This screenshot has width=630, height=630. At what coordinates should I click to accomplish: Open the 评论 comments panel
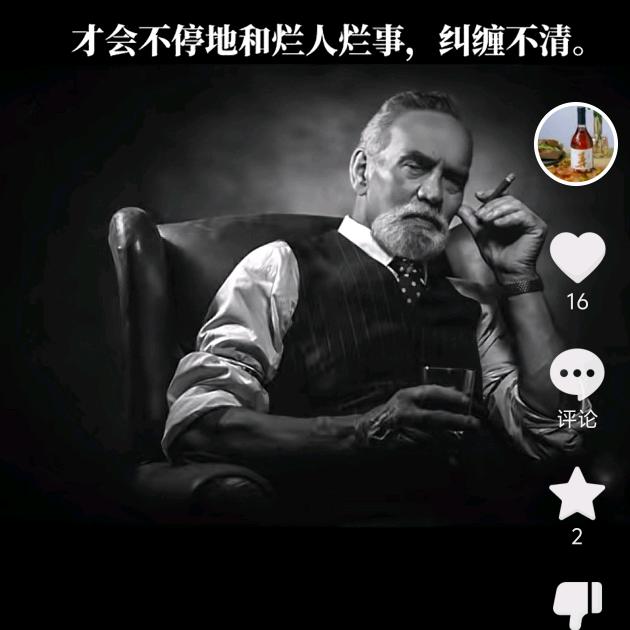pos(577,378)
